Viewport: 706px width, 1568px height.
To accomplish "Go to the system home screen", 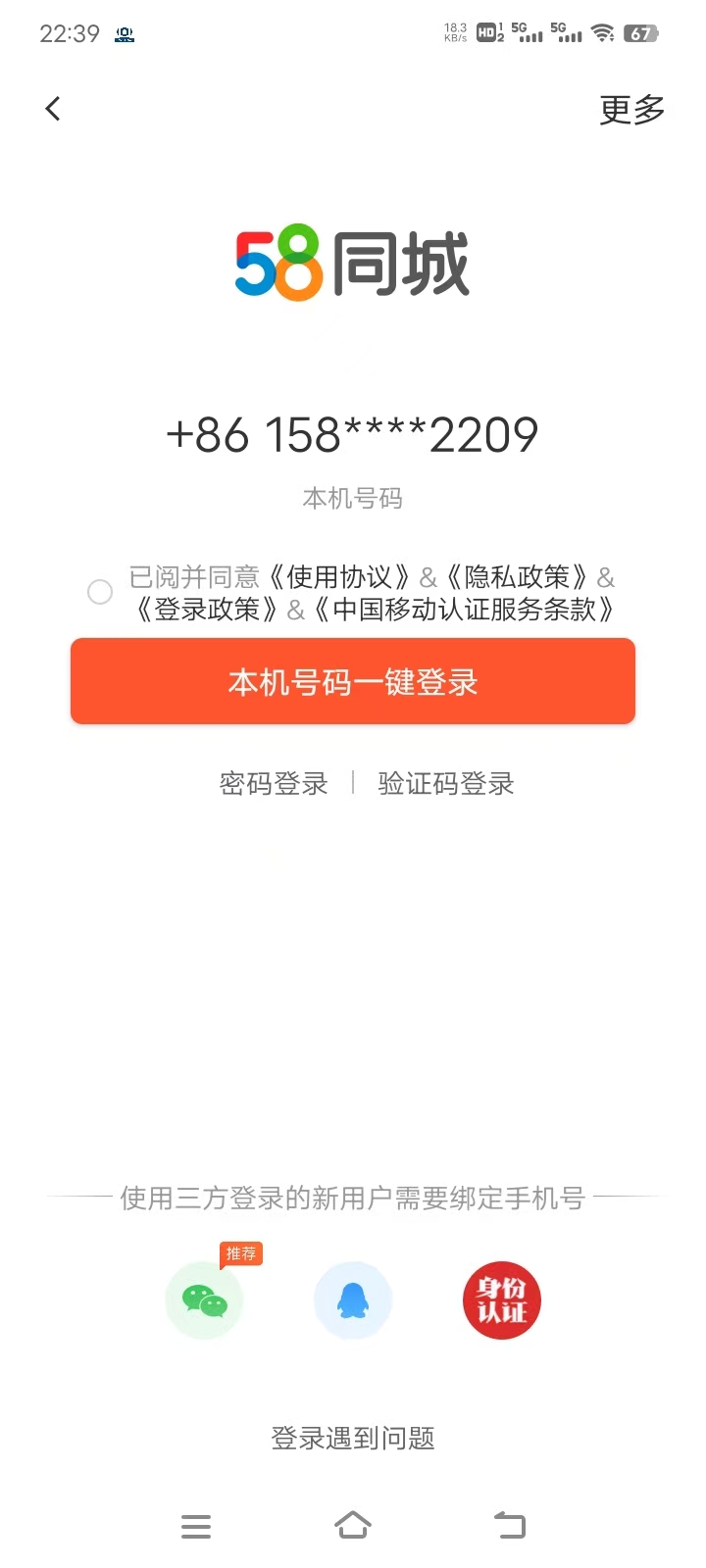I will tap(353, 1526).
